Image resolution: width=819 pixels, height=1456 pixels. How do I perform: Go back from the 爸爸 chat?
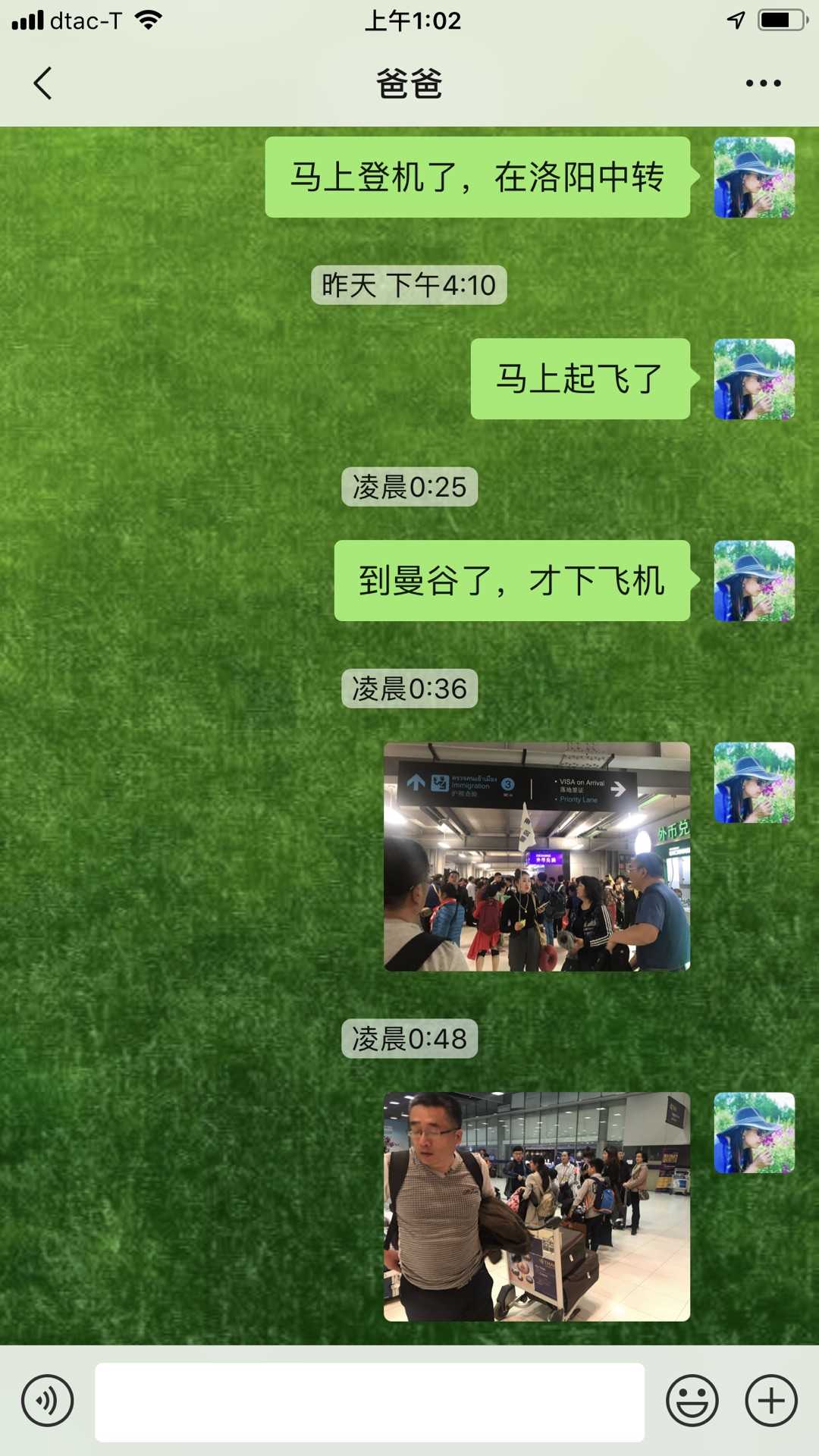click(43, 83)
